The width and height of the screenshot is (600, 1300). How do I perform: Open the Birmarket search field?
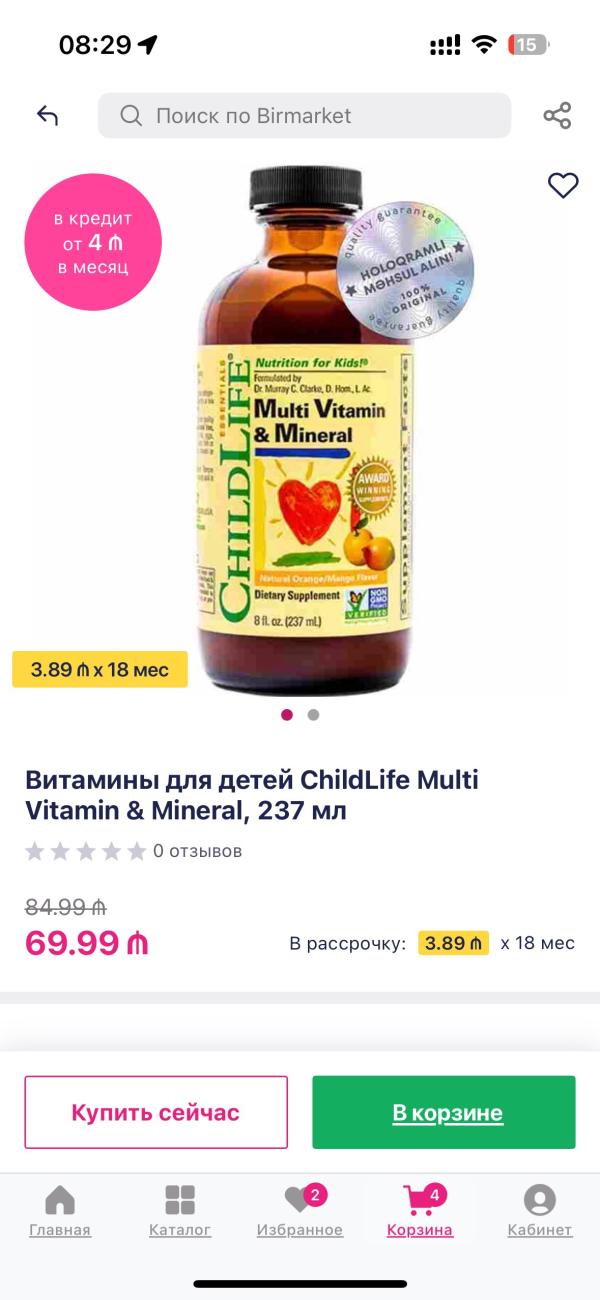click(x=304, y=116)
